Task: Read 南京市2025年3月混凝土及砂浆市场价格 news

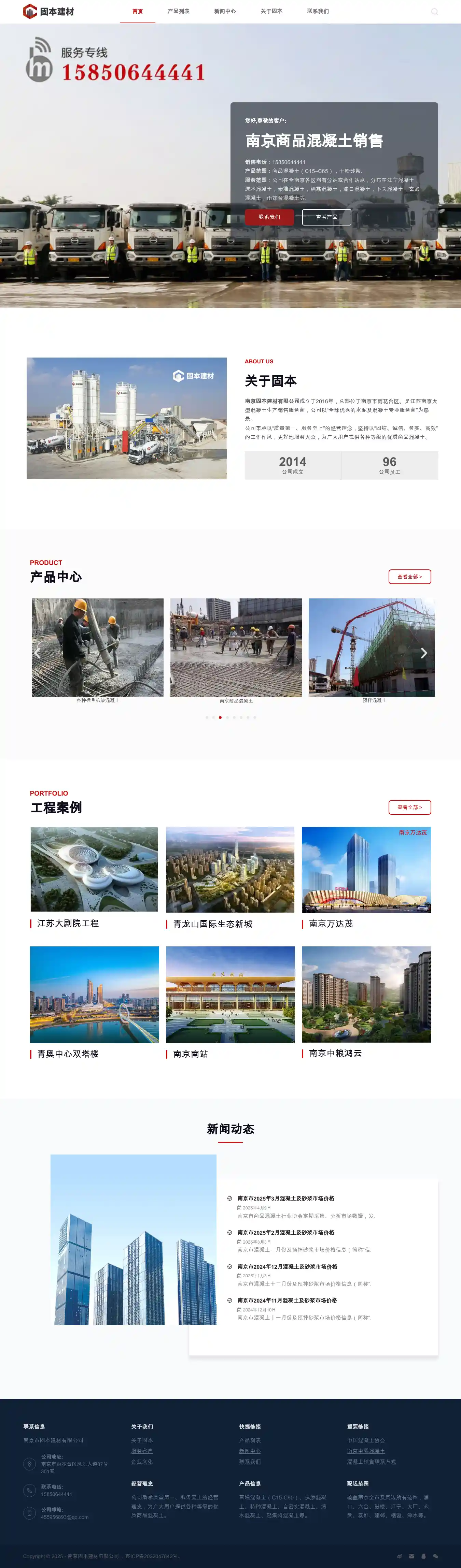Action: pyautogui.click(x=285, y=1199)
